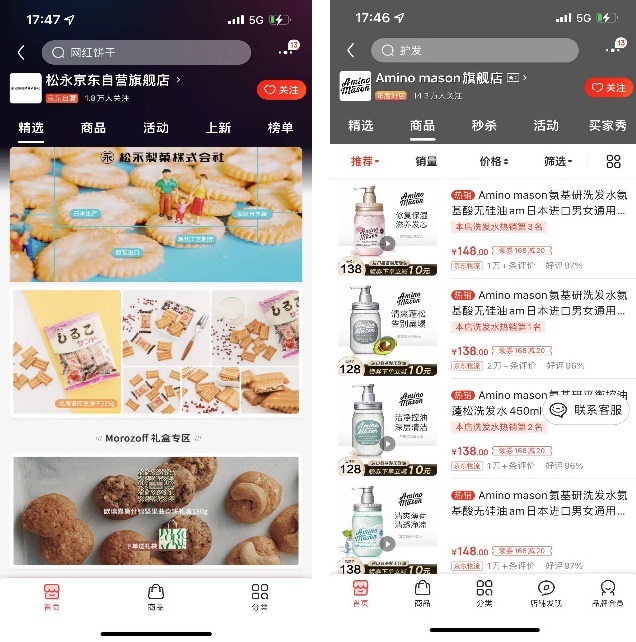Switch to the 上新 tab
Viewport: 636px width, 642px height.
[x=218, y=128]
